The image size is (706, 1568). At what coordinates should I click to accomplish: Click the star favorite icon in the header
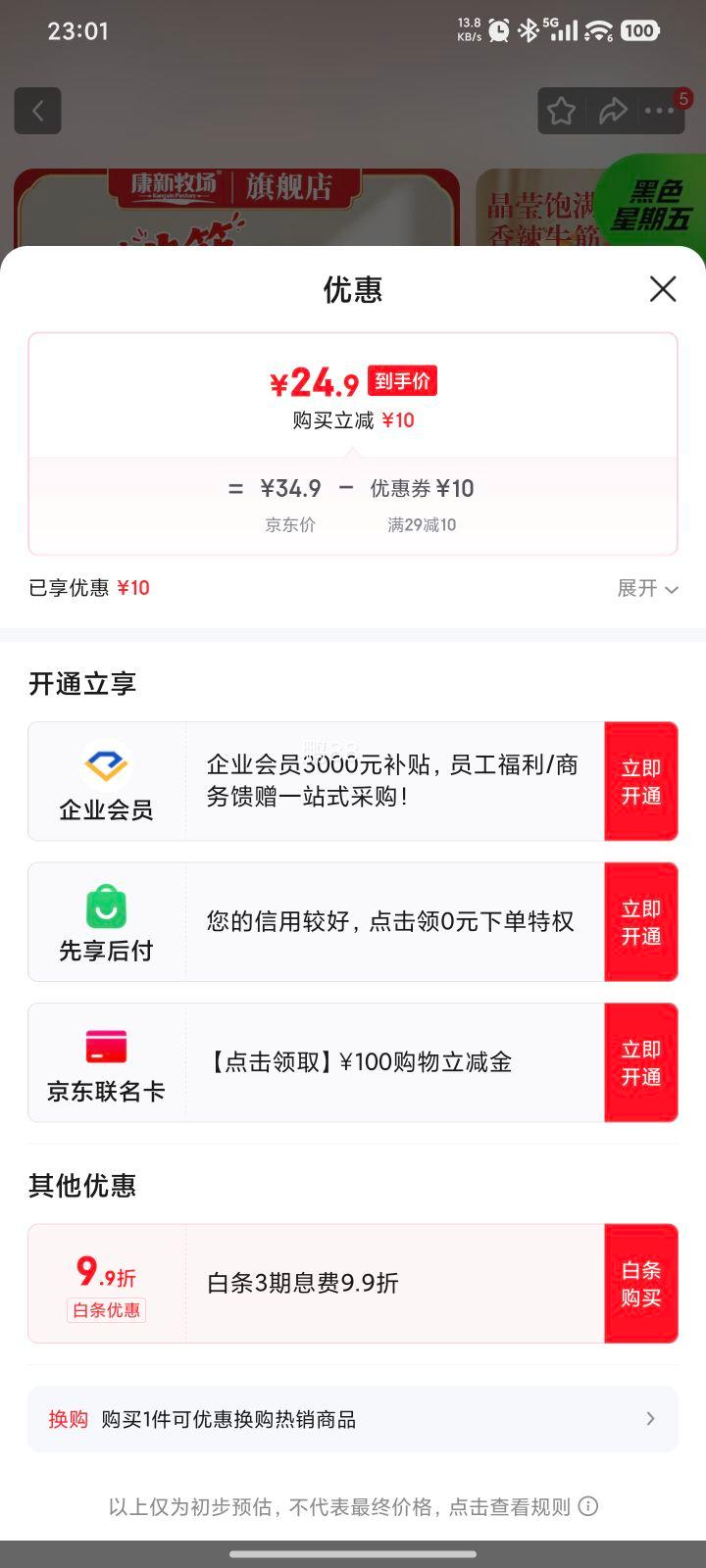560,110
